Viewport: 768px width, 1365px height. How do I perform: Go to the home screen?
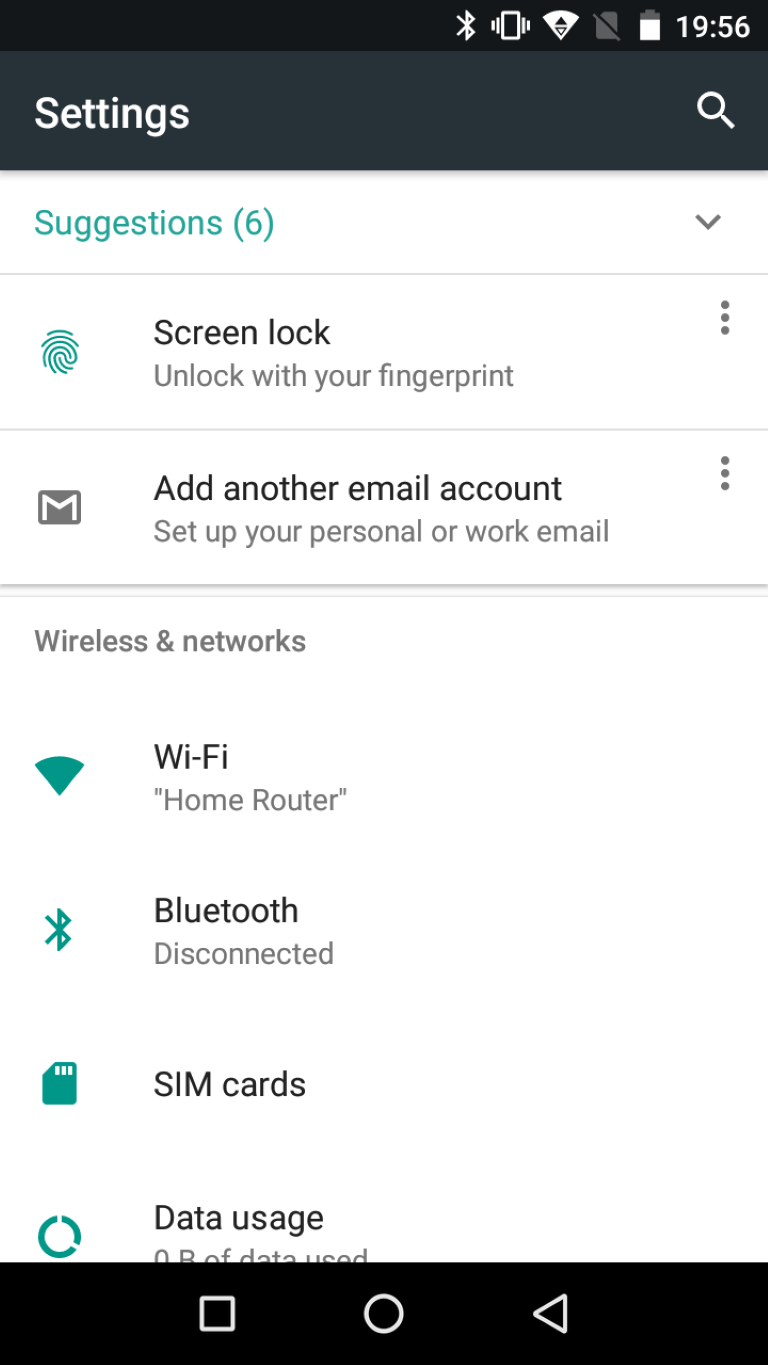coord(384,1313)
